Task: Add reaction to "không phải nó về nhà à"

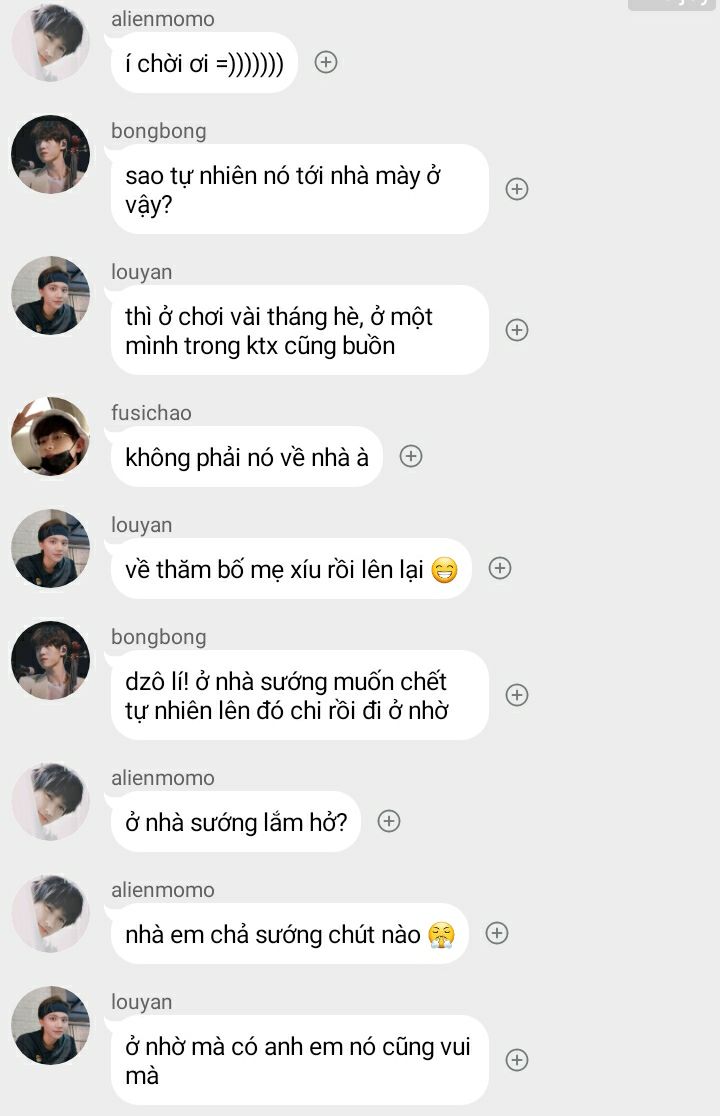Action: [411, 456]
